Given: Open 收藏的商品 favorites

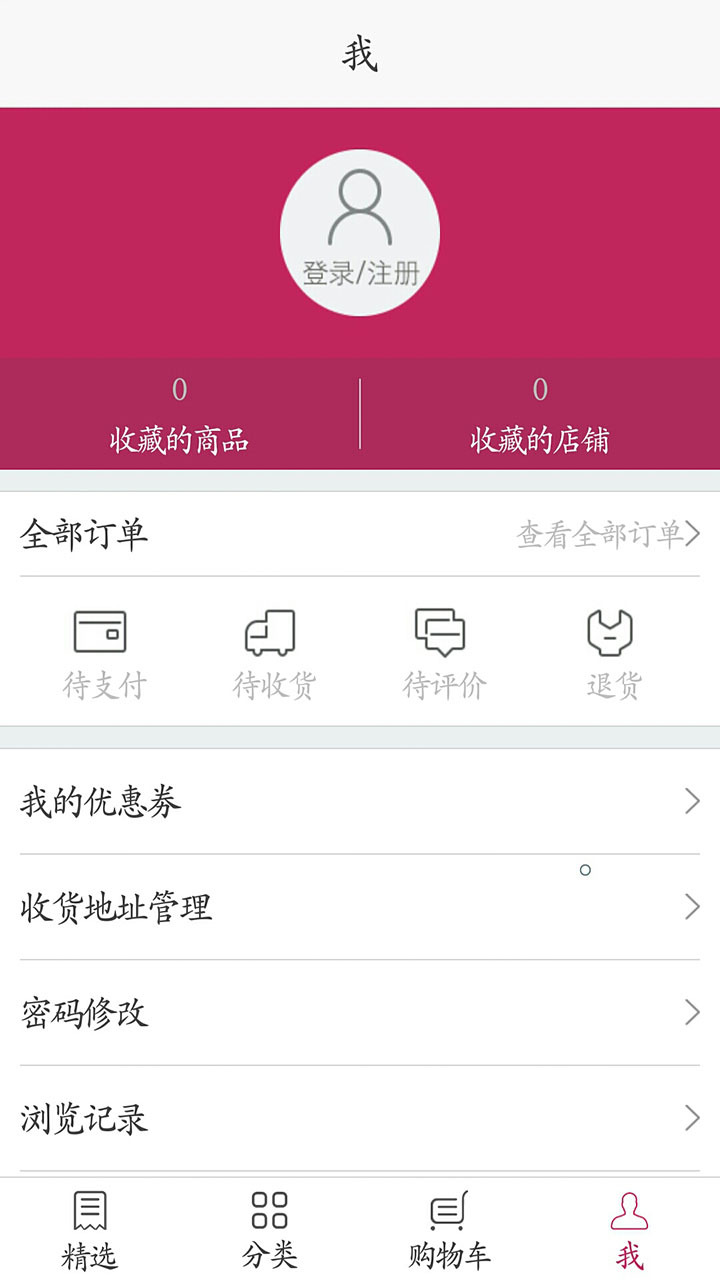Looking at the screenshot, I should pos(180,415).
